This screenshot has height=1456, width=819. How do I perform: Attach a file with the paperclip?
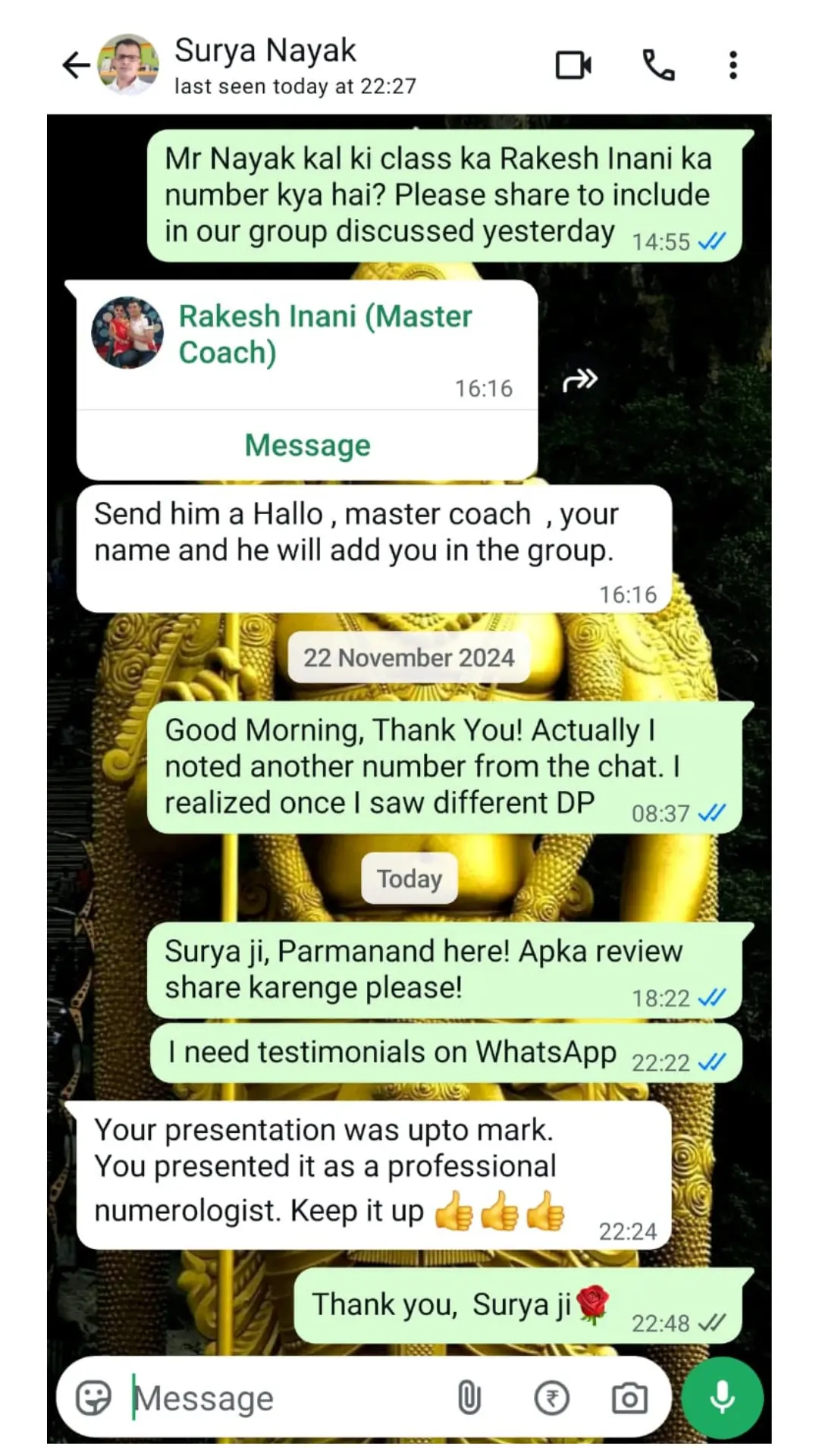(x=469, y=1397)
